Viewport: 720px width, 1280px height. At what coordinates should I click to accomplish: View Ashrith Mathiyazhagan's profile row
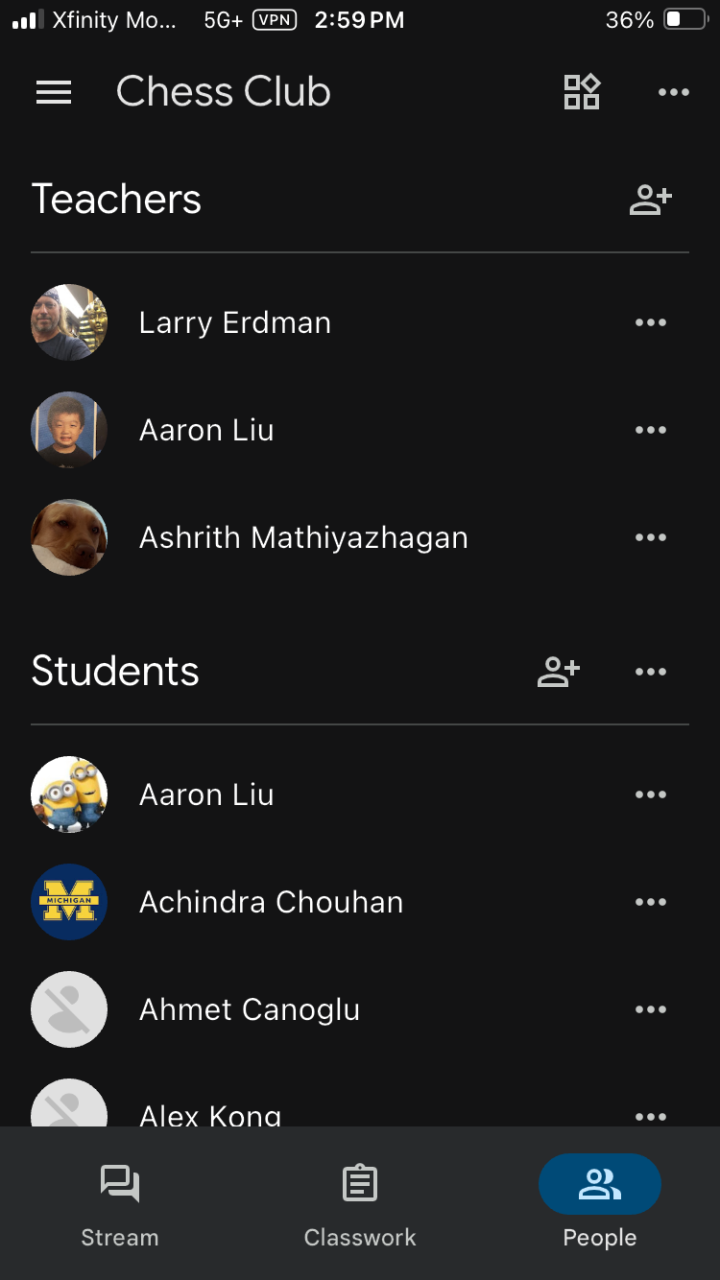(303, 538)
